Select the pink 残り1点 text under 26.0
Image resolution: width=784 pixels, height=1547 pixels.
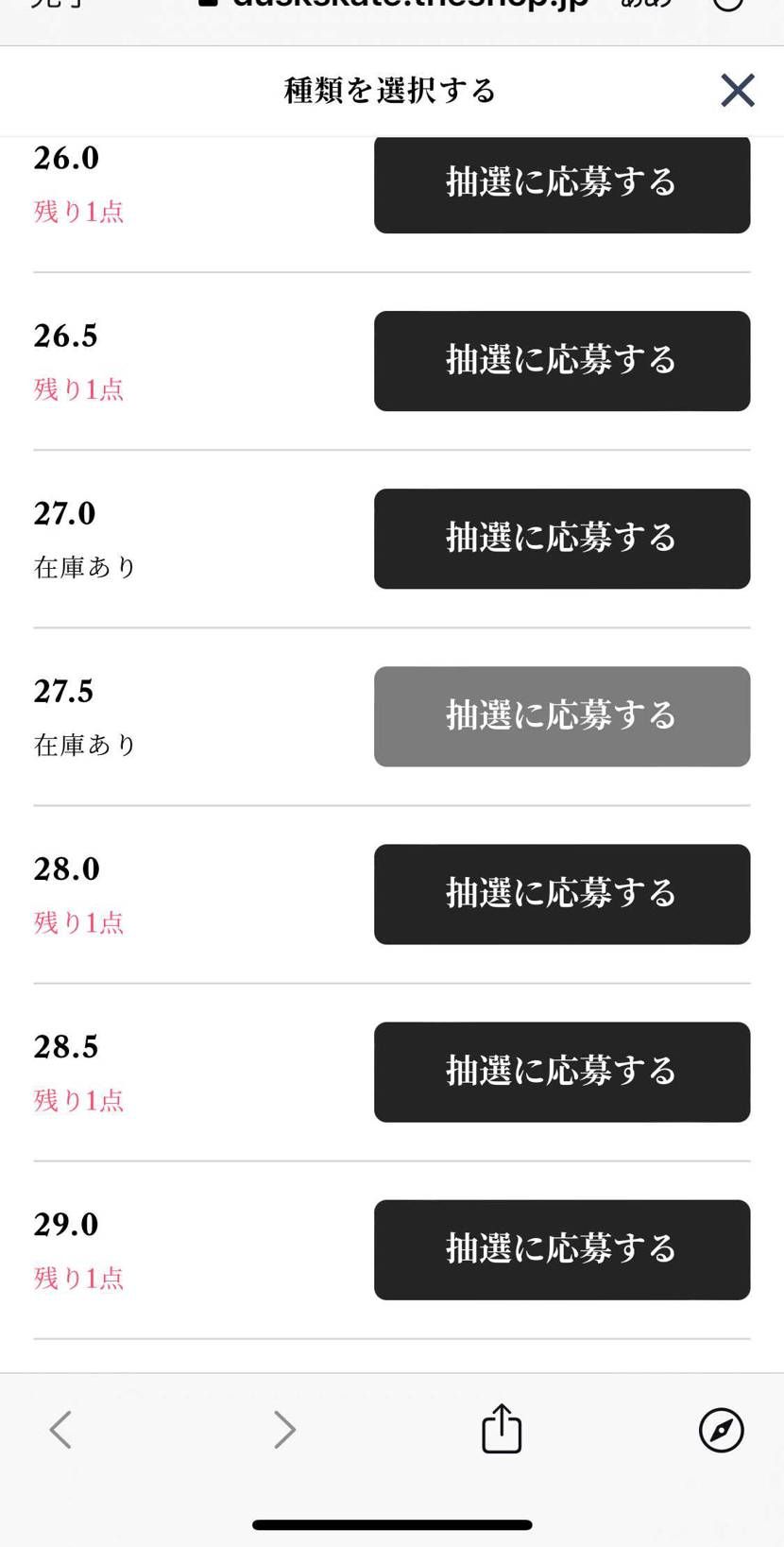pos(78,212)
